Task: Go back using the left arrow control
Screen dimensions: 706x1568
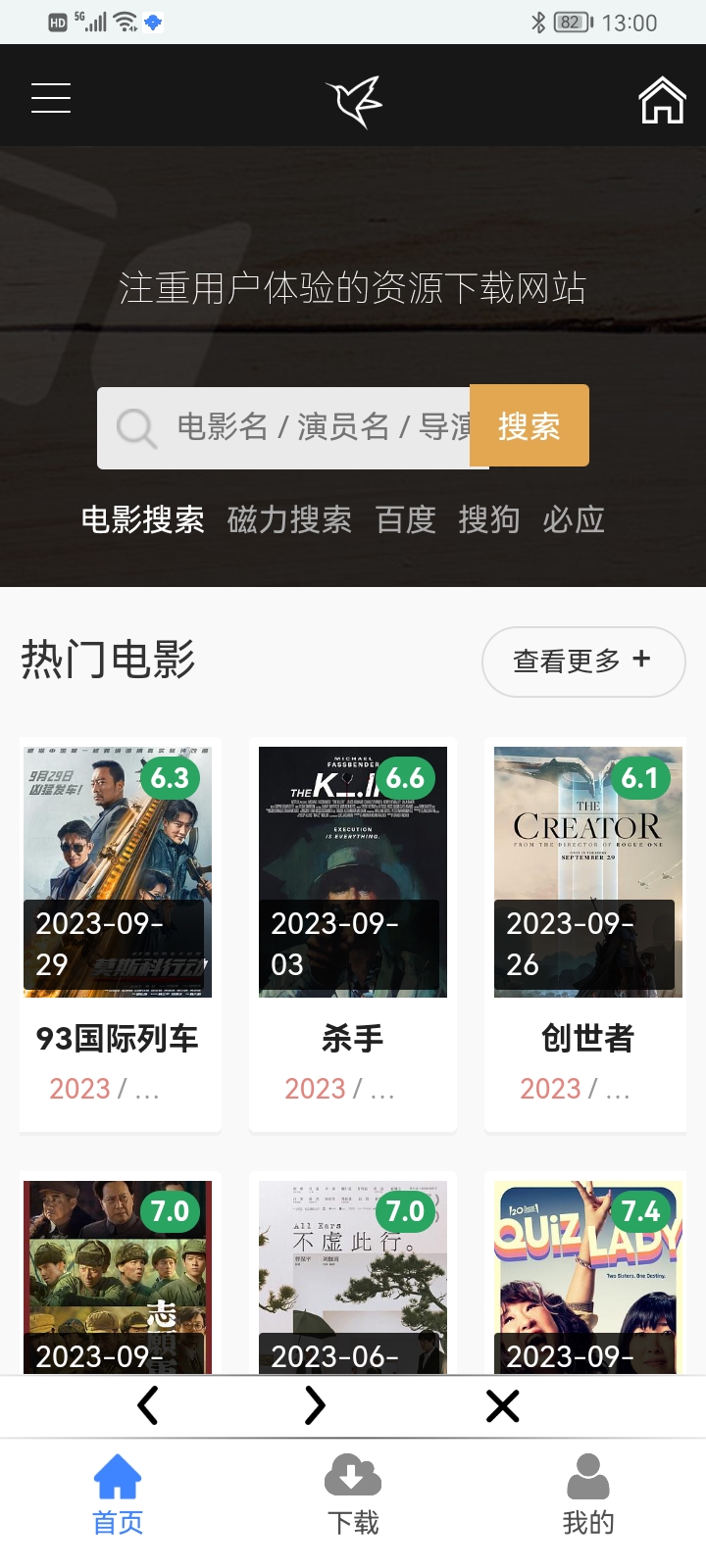Action: [x=148, y=1405]
